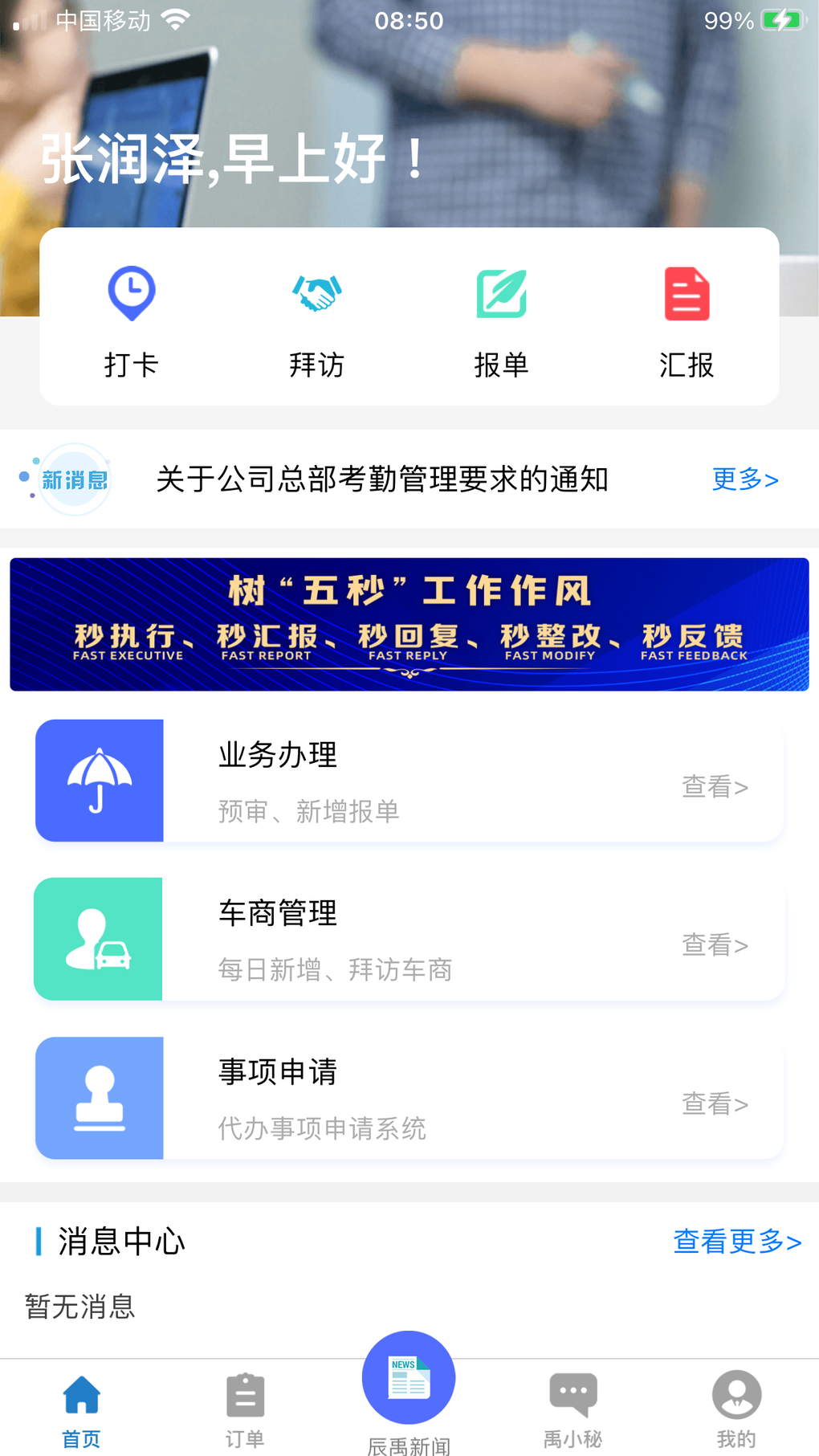Read the 考勤管理要求 notice
819x1456 pixels.
[382, 479]
